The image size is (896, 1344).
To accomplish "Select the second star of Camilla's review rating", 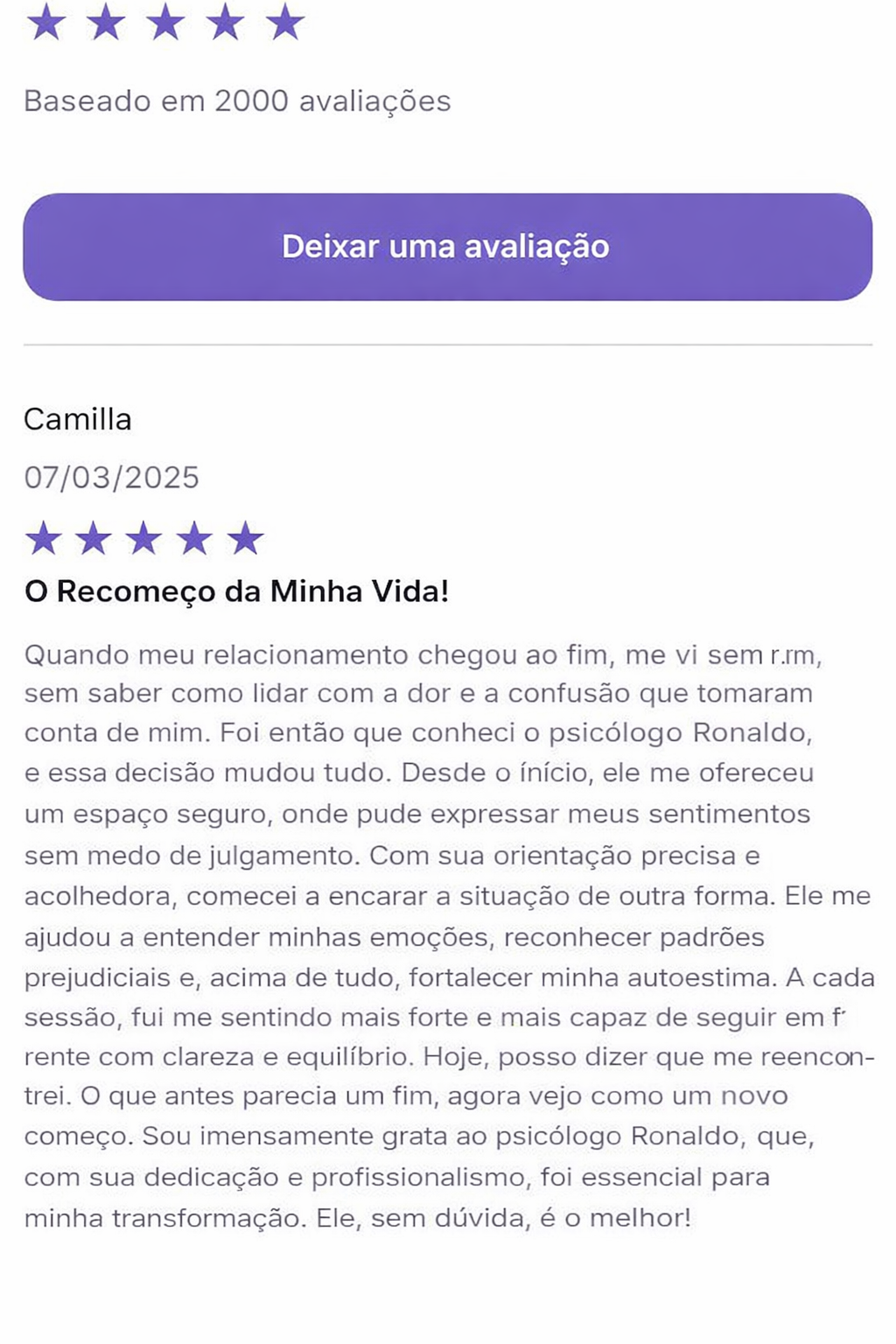I will coord(92,537).
